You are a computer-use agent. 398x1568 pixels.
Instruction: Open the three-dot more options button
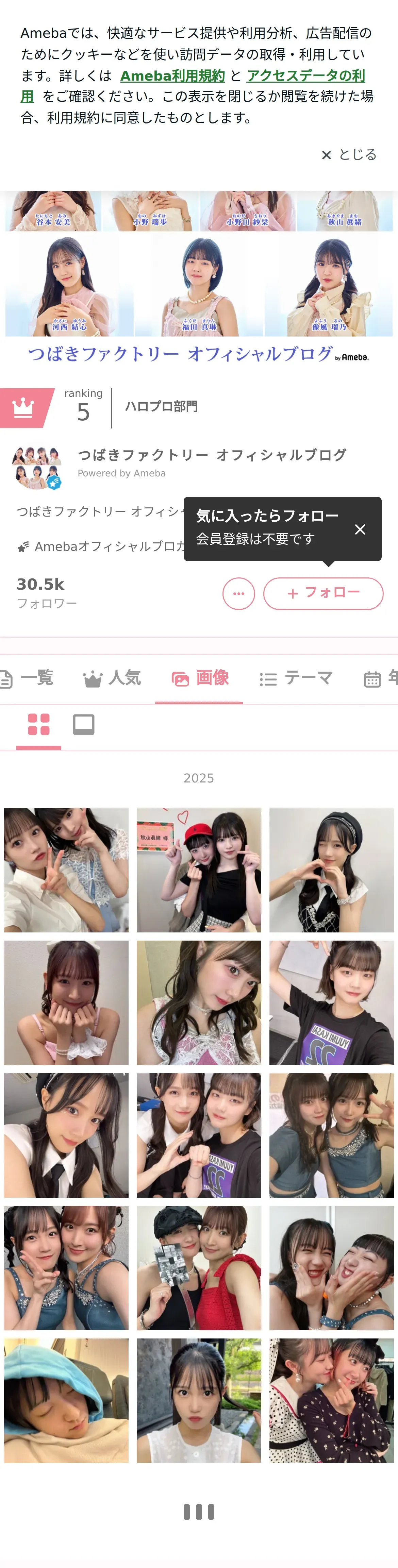tap(238, 593)
